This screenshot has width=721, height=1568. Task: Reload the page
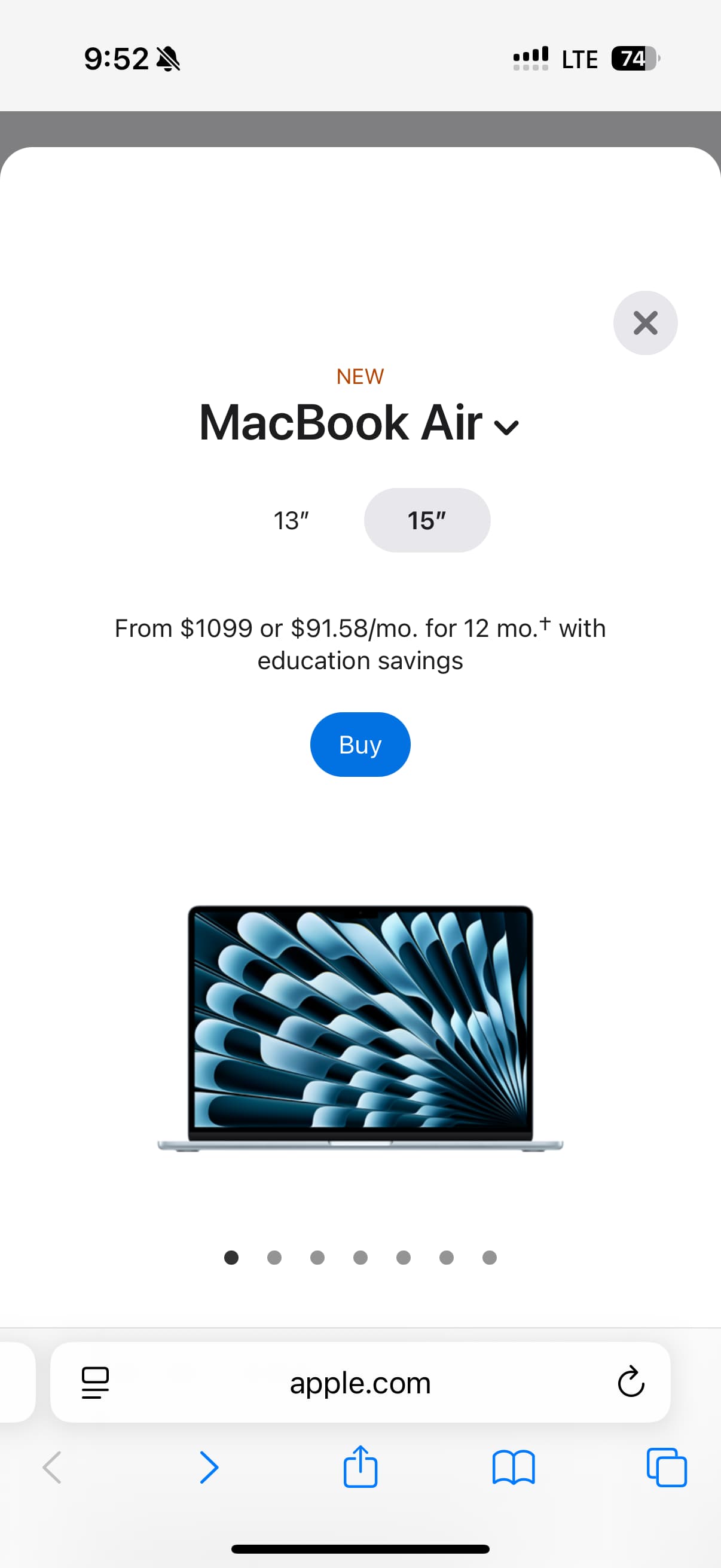[630, 1382]
